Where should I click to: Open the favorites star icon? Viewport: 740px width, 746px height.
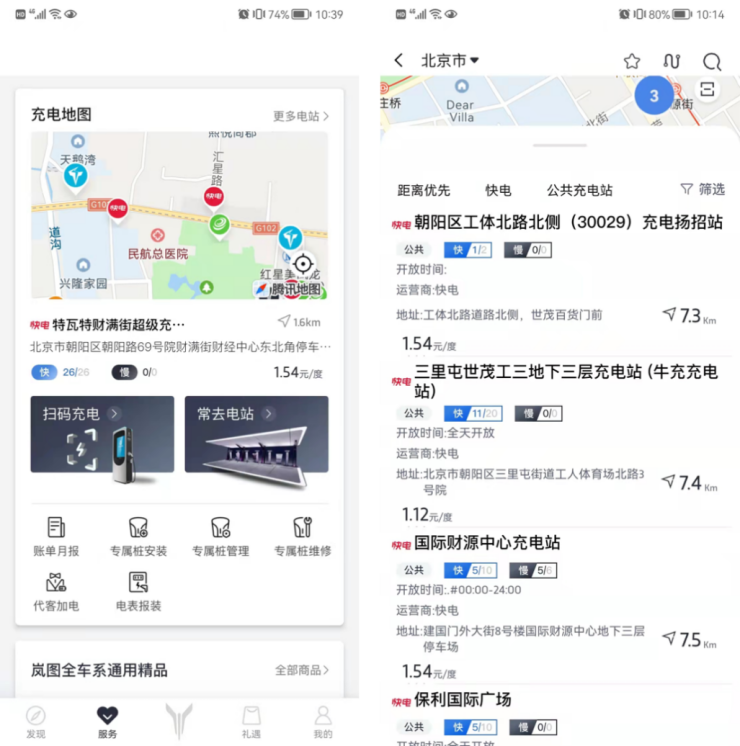(632, 61)
